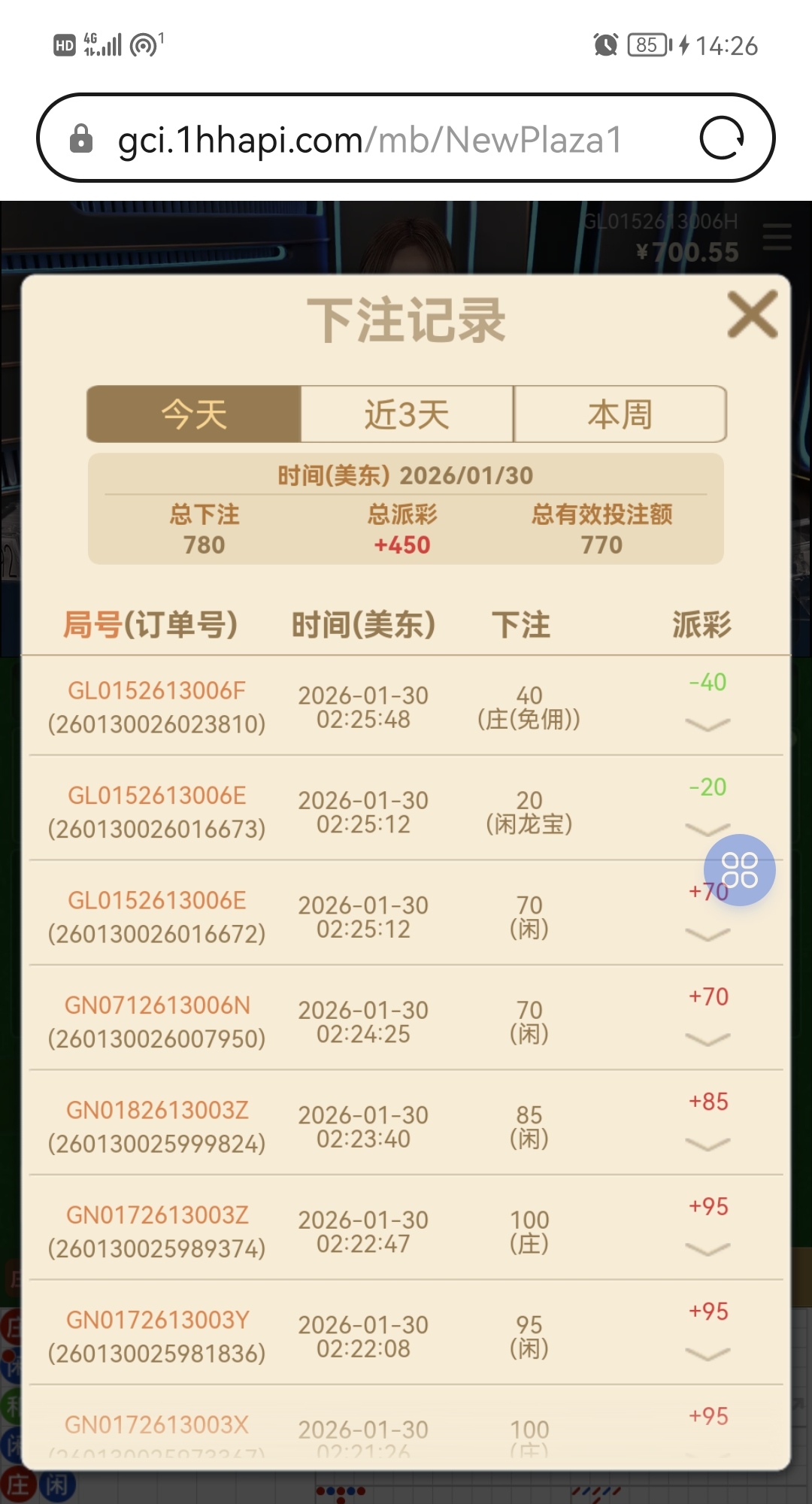
Task: Expand details for order 260130026007950
Action: (x=707, y=1039)
